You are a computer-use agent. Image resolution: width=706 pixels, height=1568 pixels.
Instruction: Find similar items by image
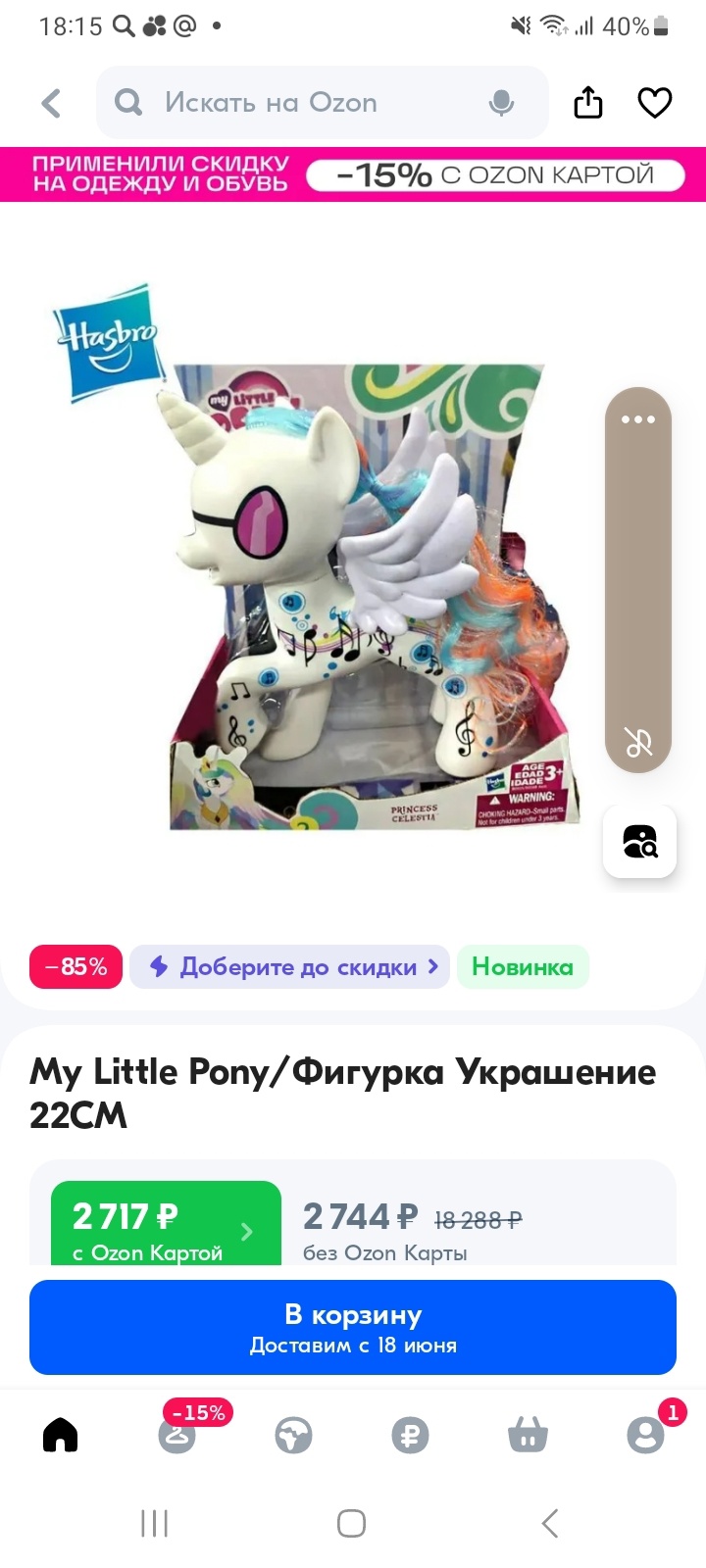pyautogui.click(x=639, y=842)
